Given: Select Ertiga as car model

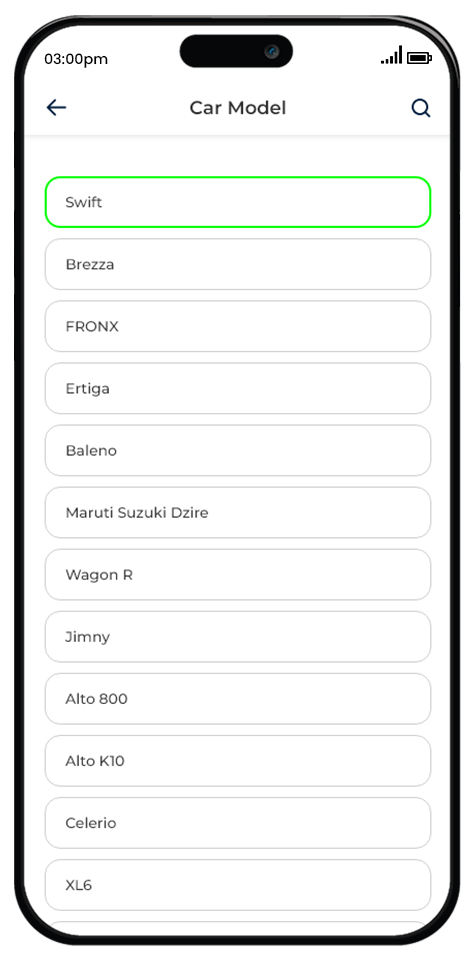Looking at the screenshot, I should click(x=238, y=388).
